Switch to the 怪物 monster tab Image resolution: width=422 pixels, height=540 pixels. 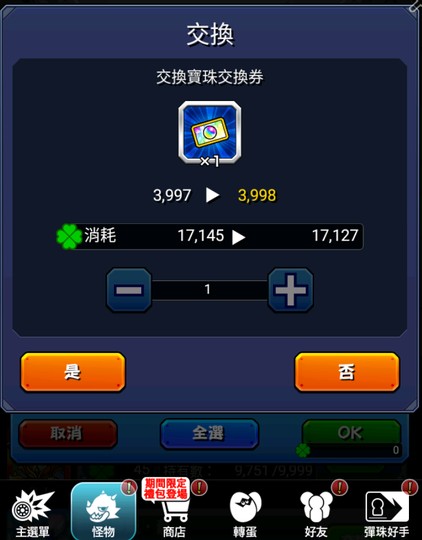103,511
